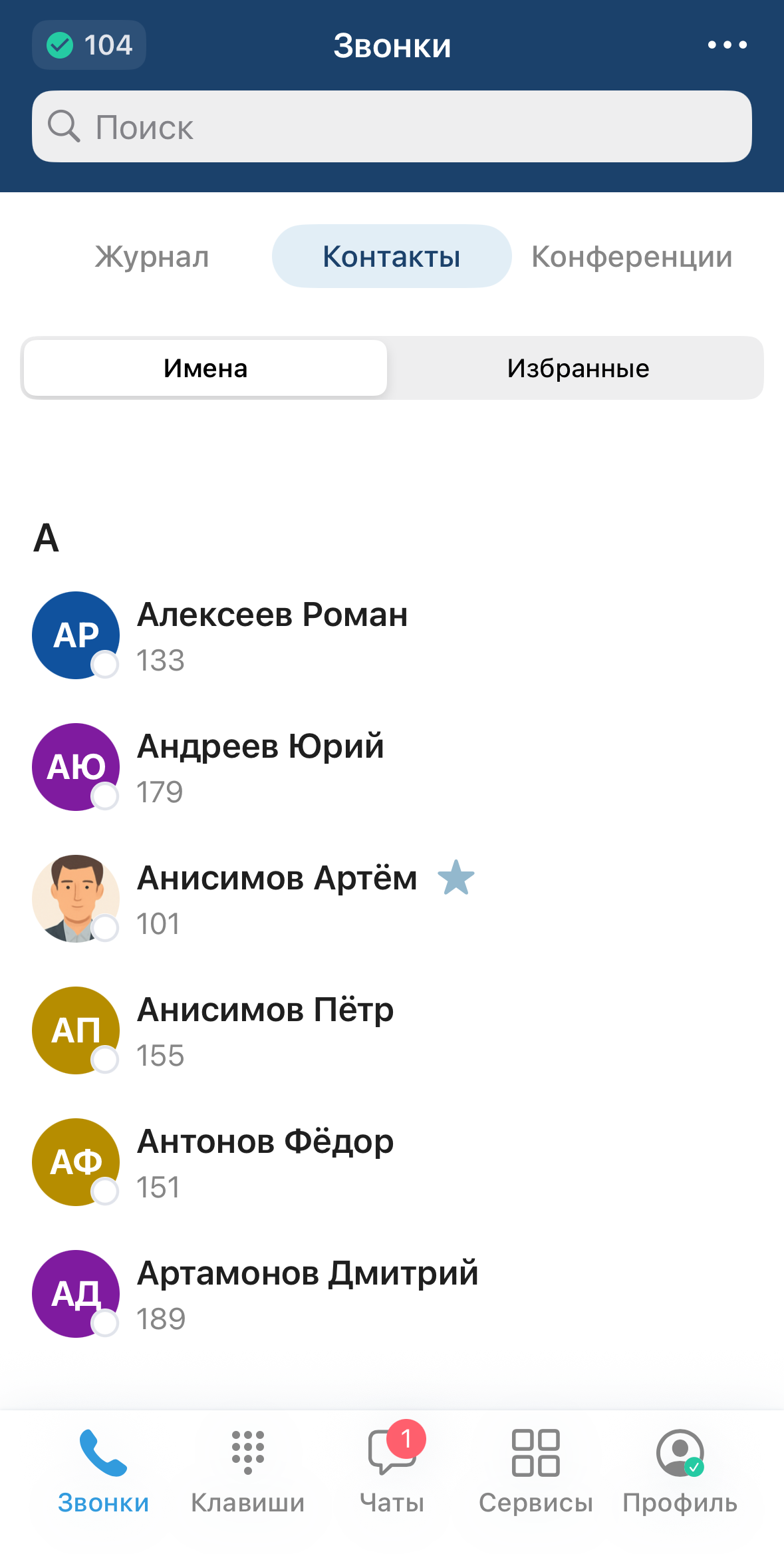Screen dimensions: 784x1554
Task: Open the three-dot overflow menu
Action: click(x=727, y=45)
